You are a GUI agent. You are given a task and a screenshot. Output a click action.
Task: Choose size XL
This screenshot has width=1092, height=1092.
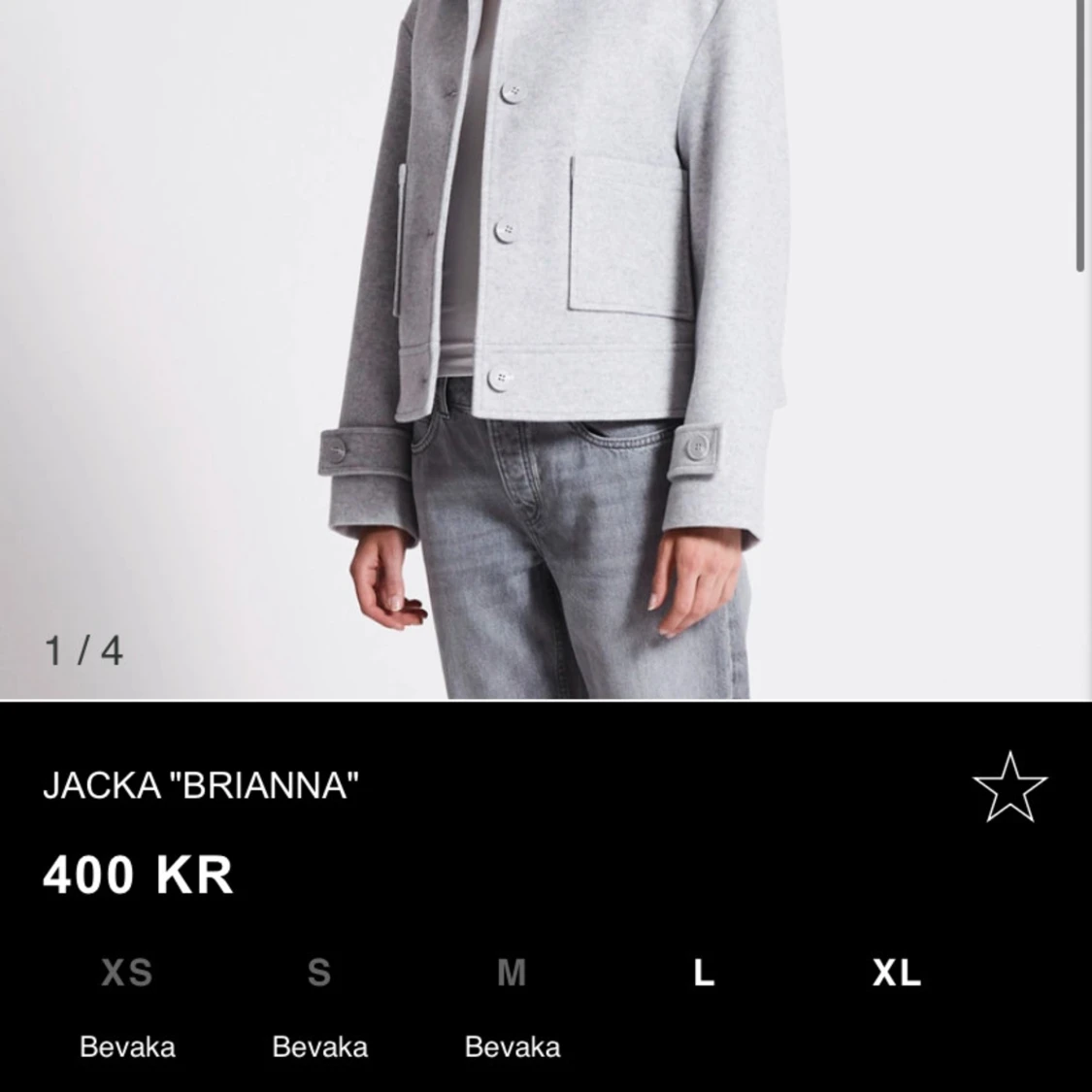click(896, 973)
